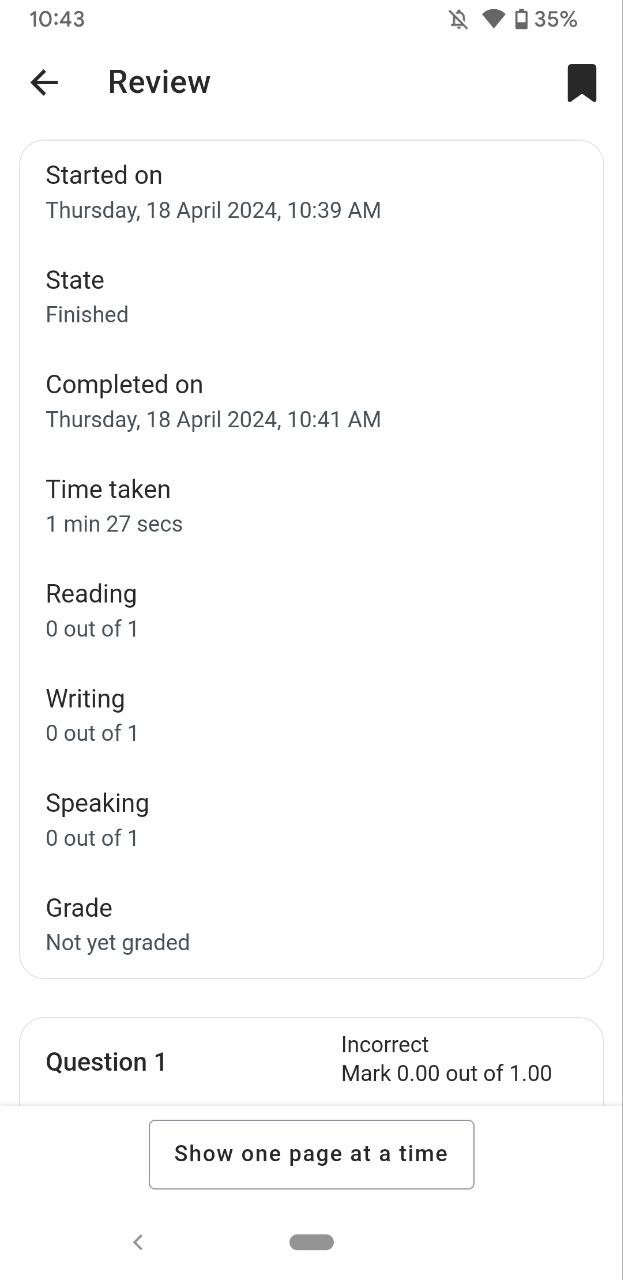Tap Show one page at a time
Screen dimensions: 623x1280
click(x=311, y=1154)
